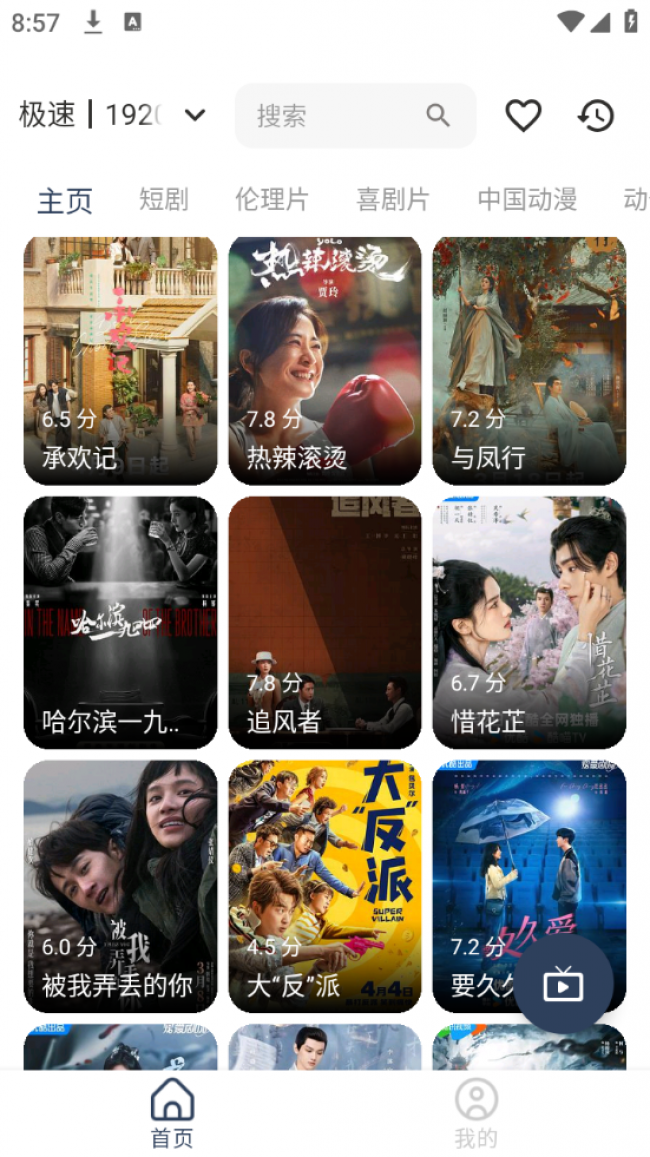
Task: Switch to the 短剧 tab
Action: pos(164,199)
